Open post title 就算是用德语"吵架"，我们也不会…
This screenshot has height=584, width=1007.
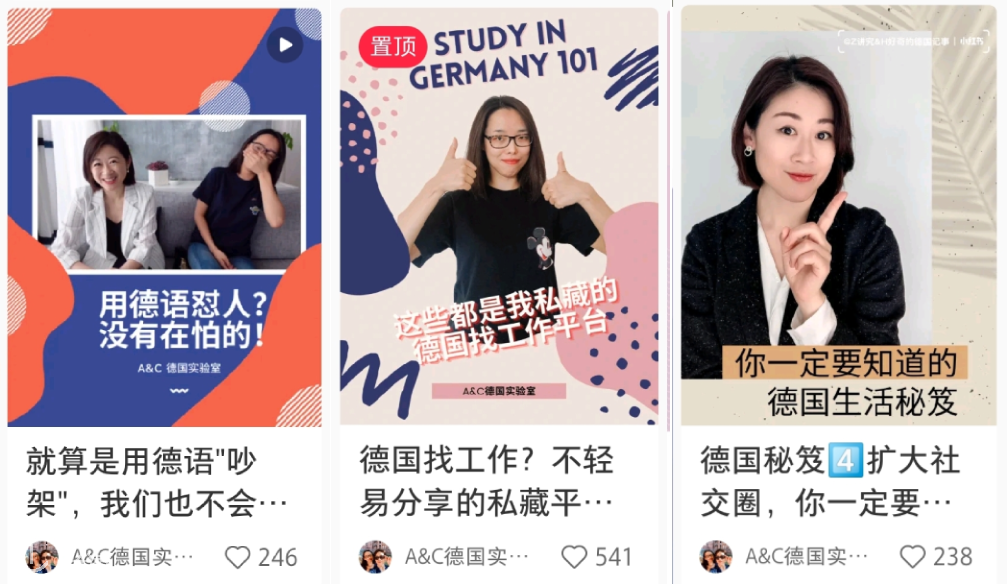(156, 481)
